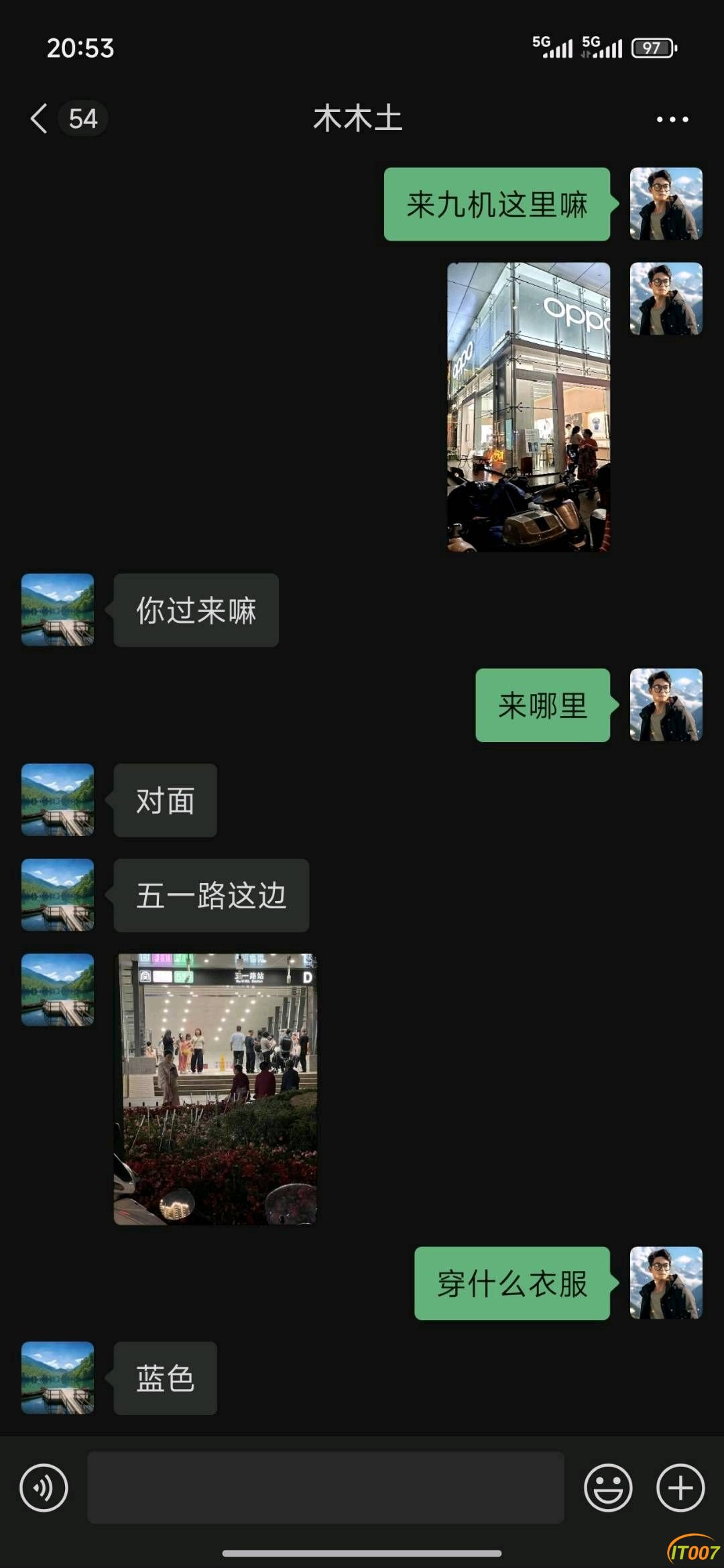Open the emoji sticker panel

click(x=608, y=1488)
